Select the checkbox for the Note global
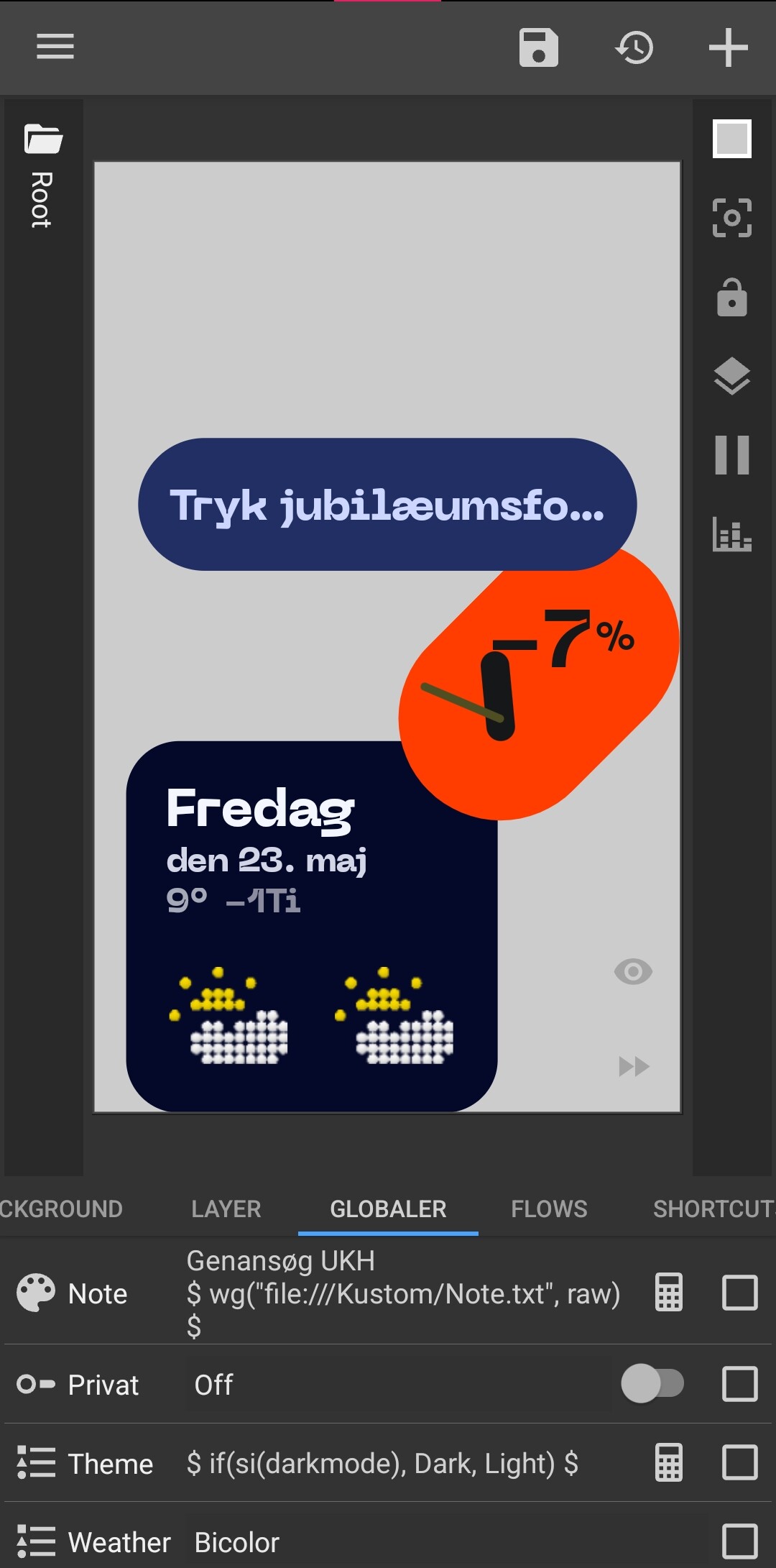 [740, 1293]
